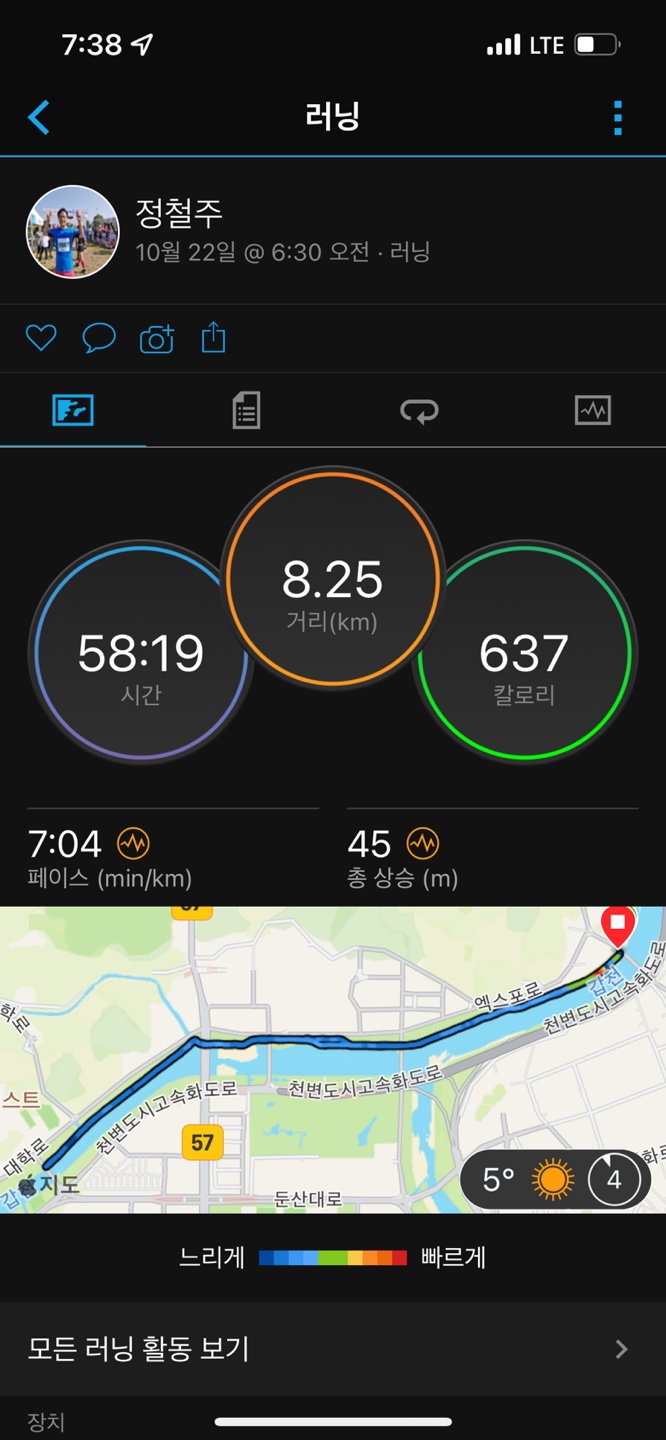
Task: Like this running activity
Action: (x=41, y=339)
